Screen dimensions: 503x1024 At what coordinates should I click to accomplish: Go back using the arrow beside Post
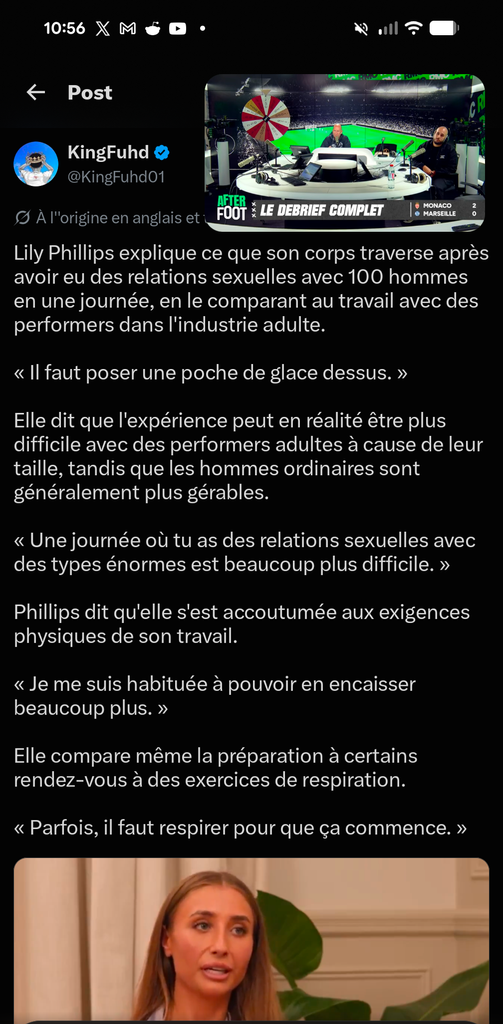[36, 93]
